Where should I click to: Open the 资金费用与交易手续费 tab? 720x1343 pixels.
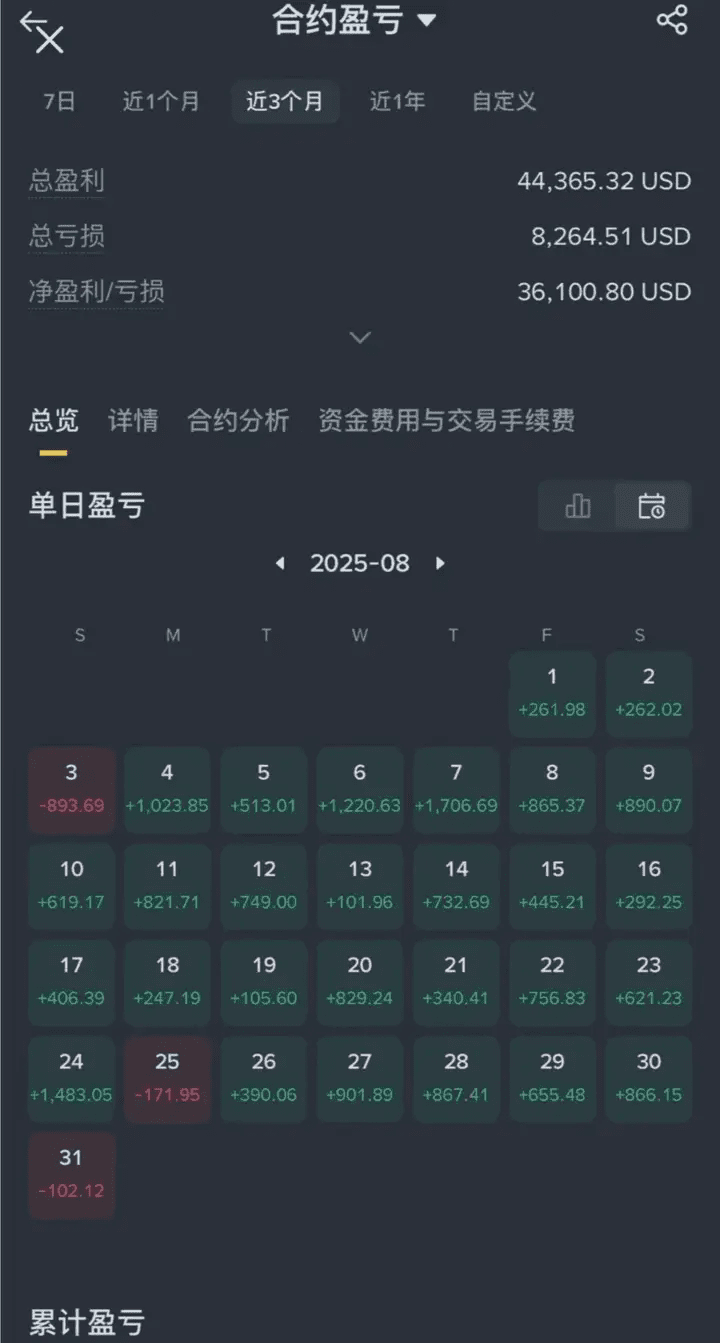446,421
